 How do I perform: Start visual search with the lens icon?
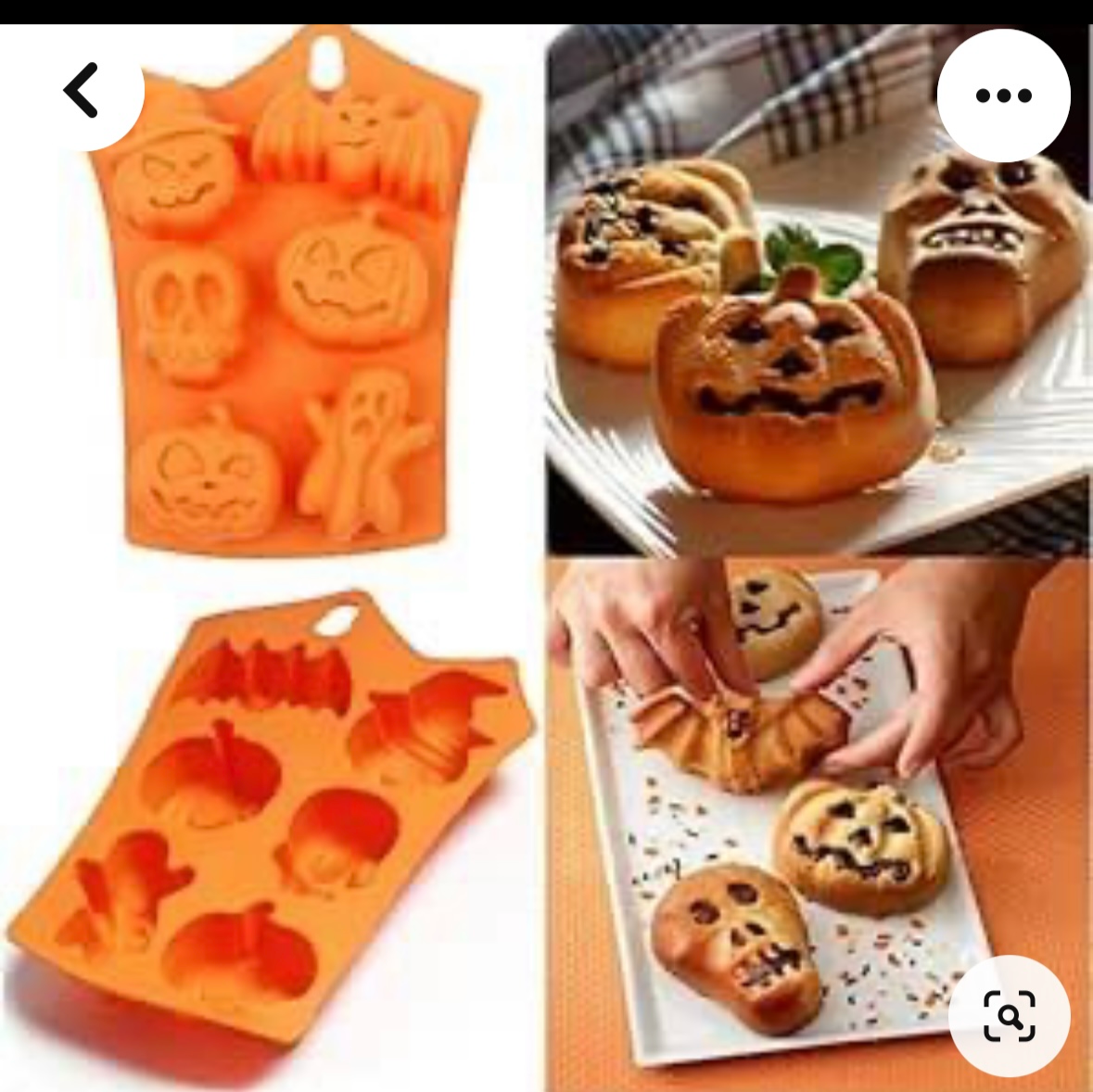1009,1015
